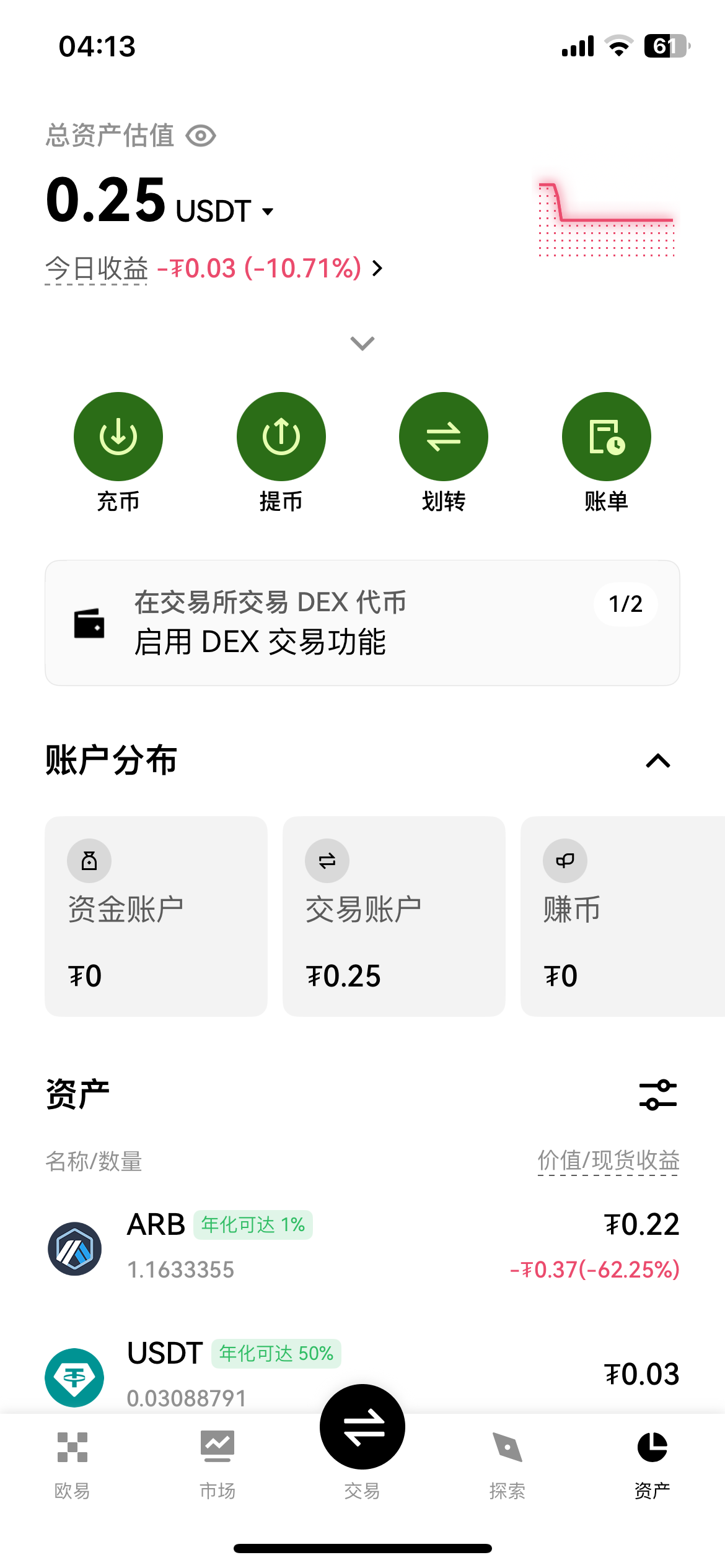Screen dimensions: 725x1568
Task: Tap the 充币 deposit button
Action: (118, 437)
